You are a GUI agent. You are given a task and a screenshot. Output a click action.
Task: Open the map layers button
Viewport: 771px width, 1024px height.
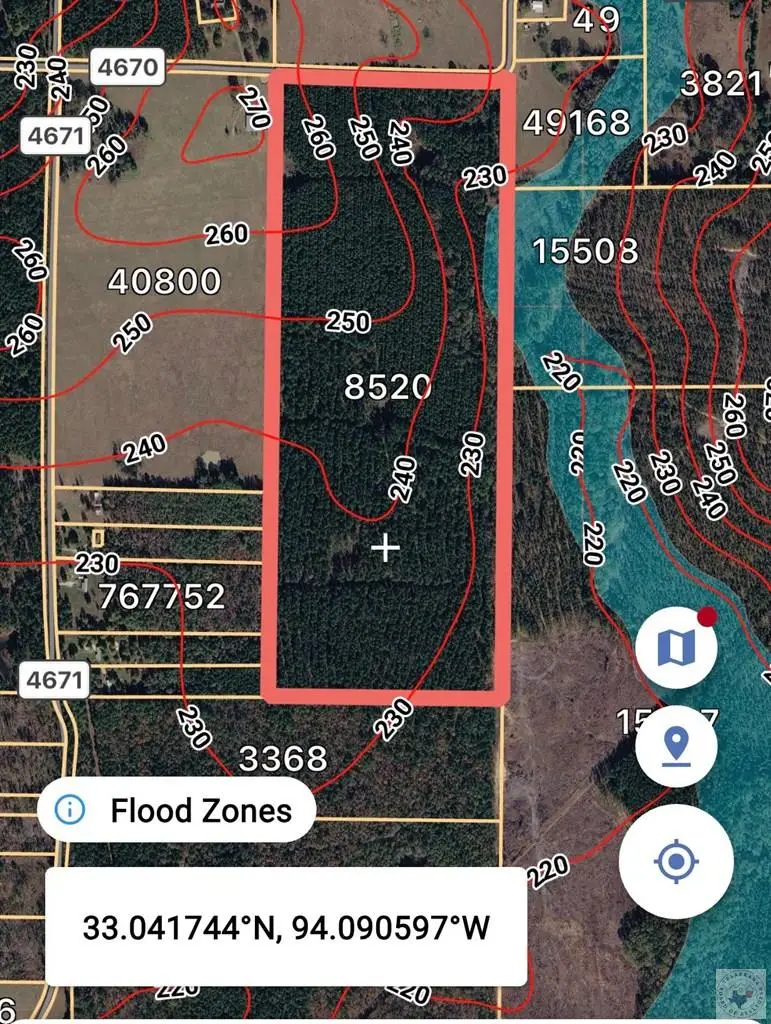tap(676, 648)
